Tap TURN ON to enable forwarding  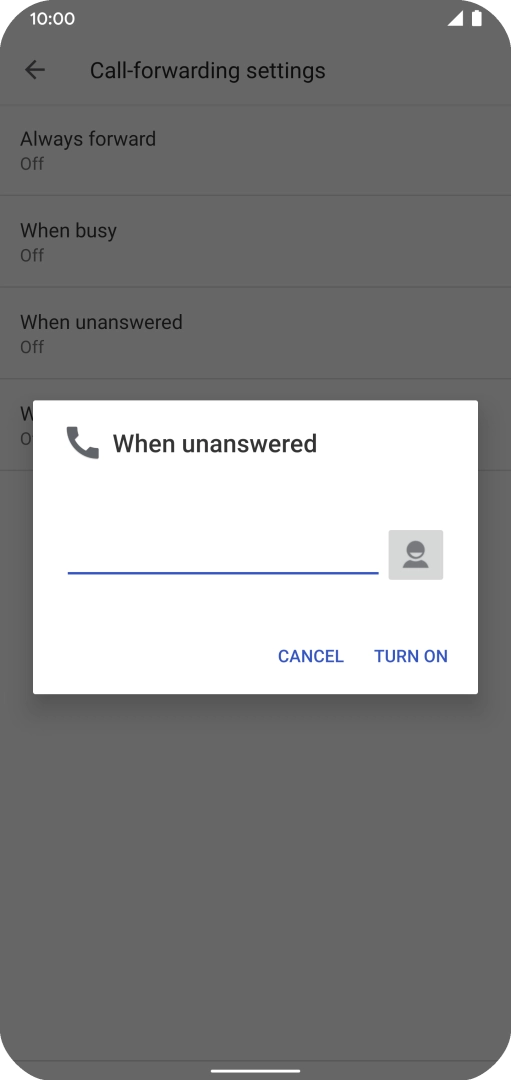pyautogui.click(x=411, y=656)
